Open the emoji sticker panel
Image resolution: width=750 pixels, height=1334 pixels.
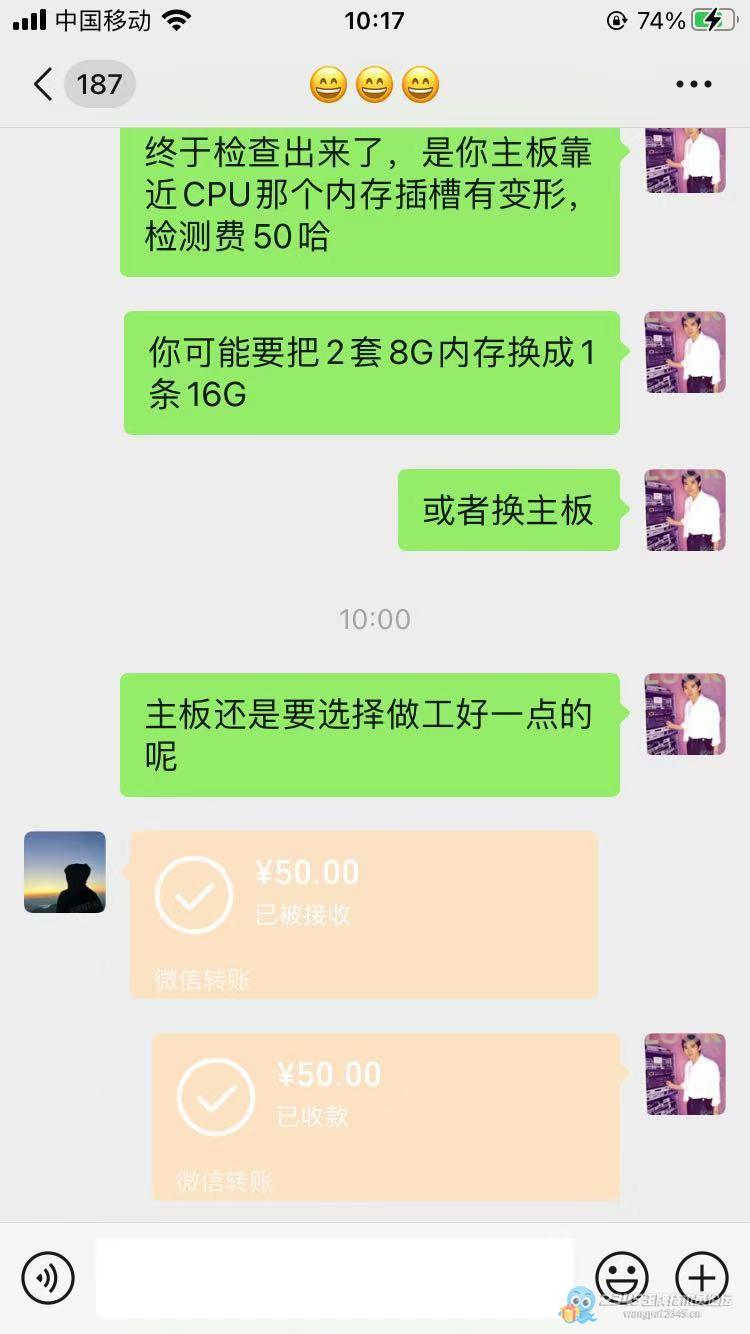click(621, 1277)
